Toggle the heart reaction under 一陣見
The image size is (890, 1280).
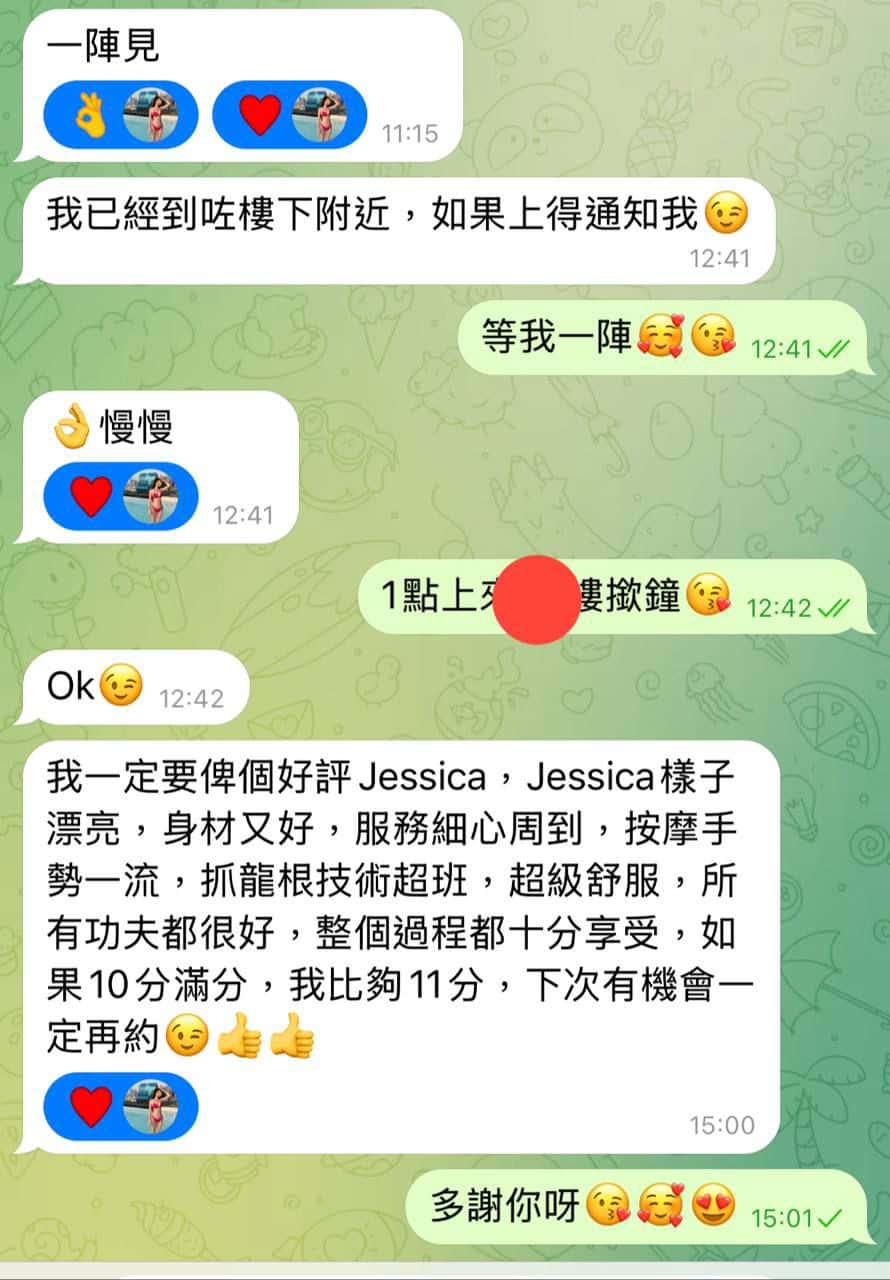pos(289,114)
